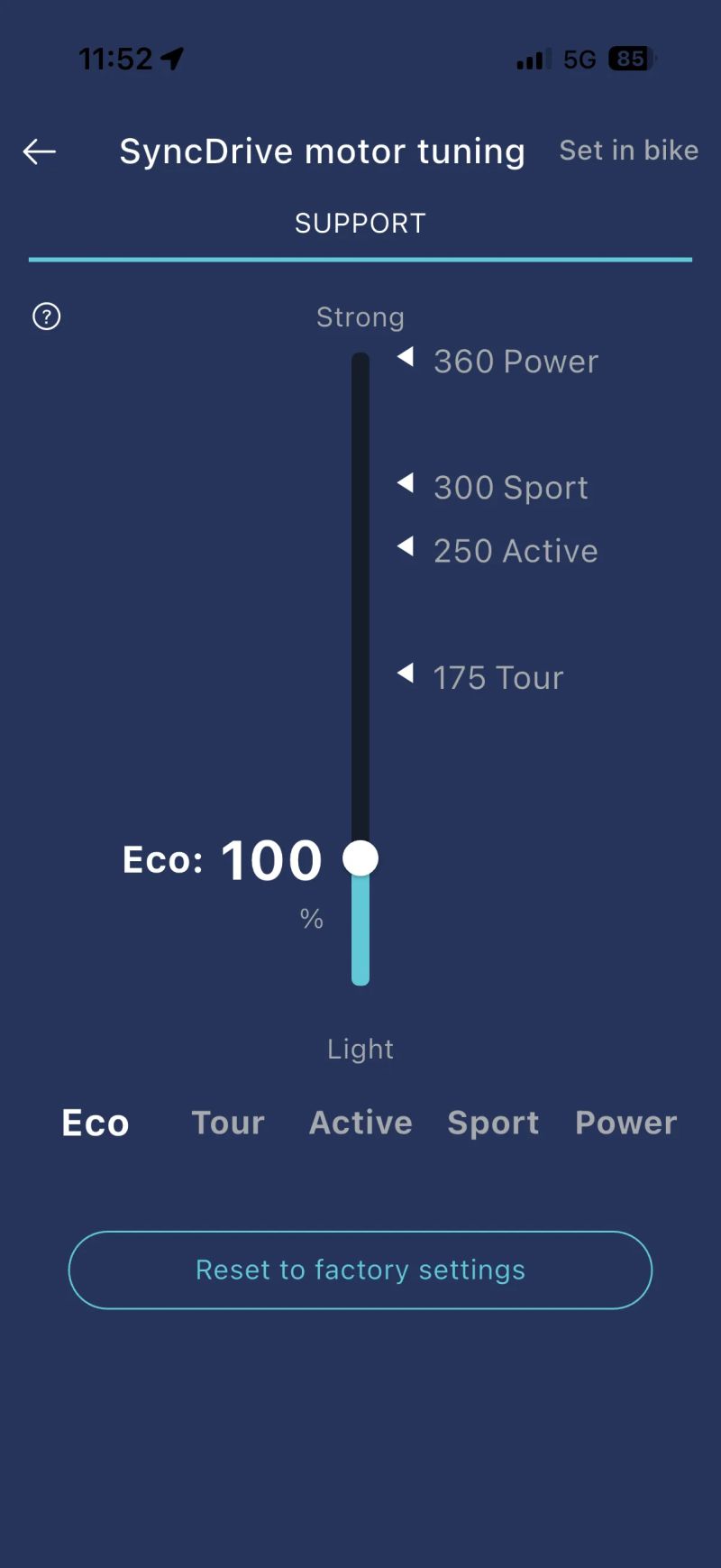Select the Eco mode

click(96, 1123)
